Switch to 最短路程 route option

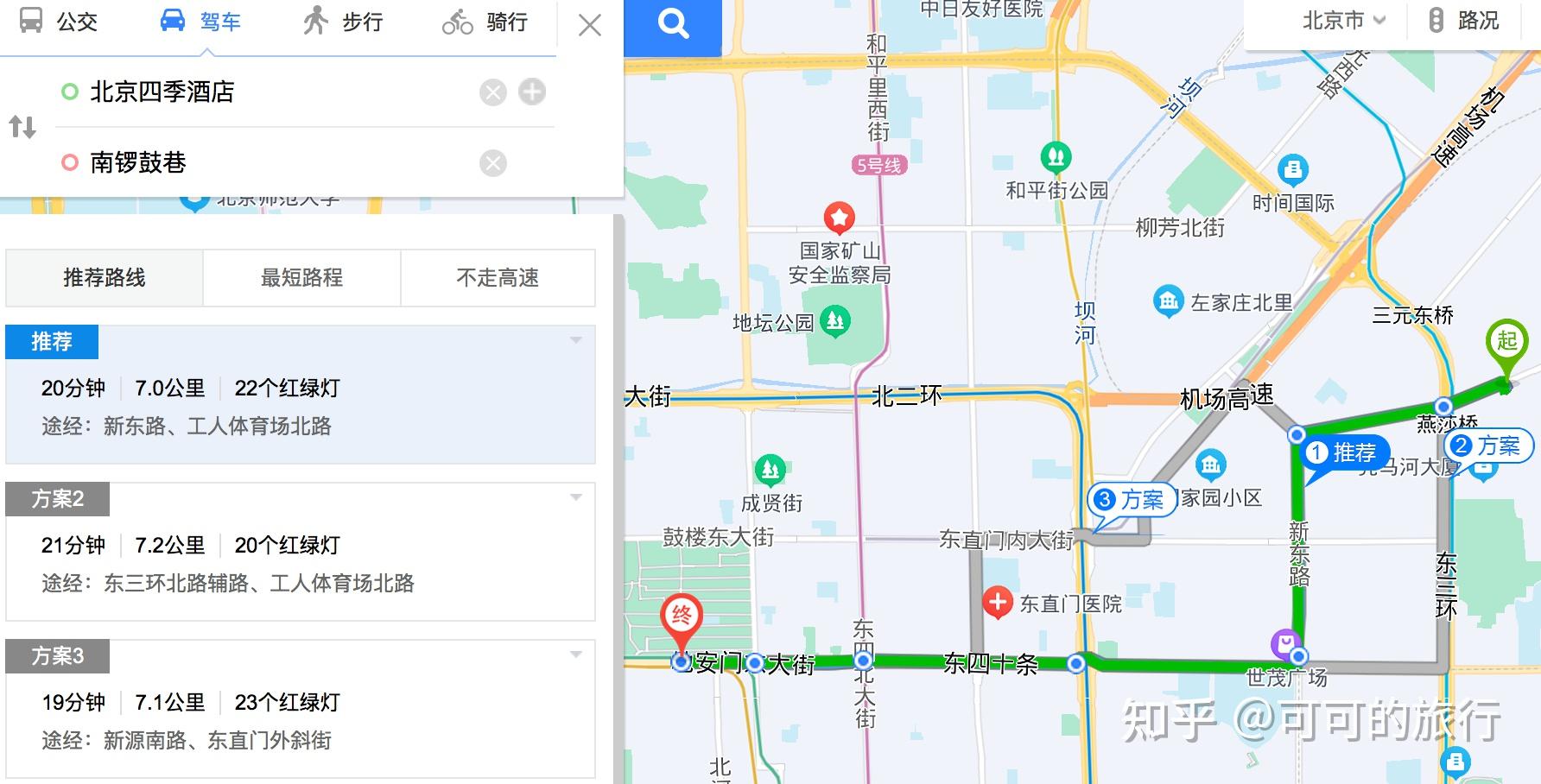(x=301, y=278)
